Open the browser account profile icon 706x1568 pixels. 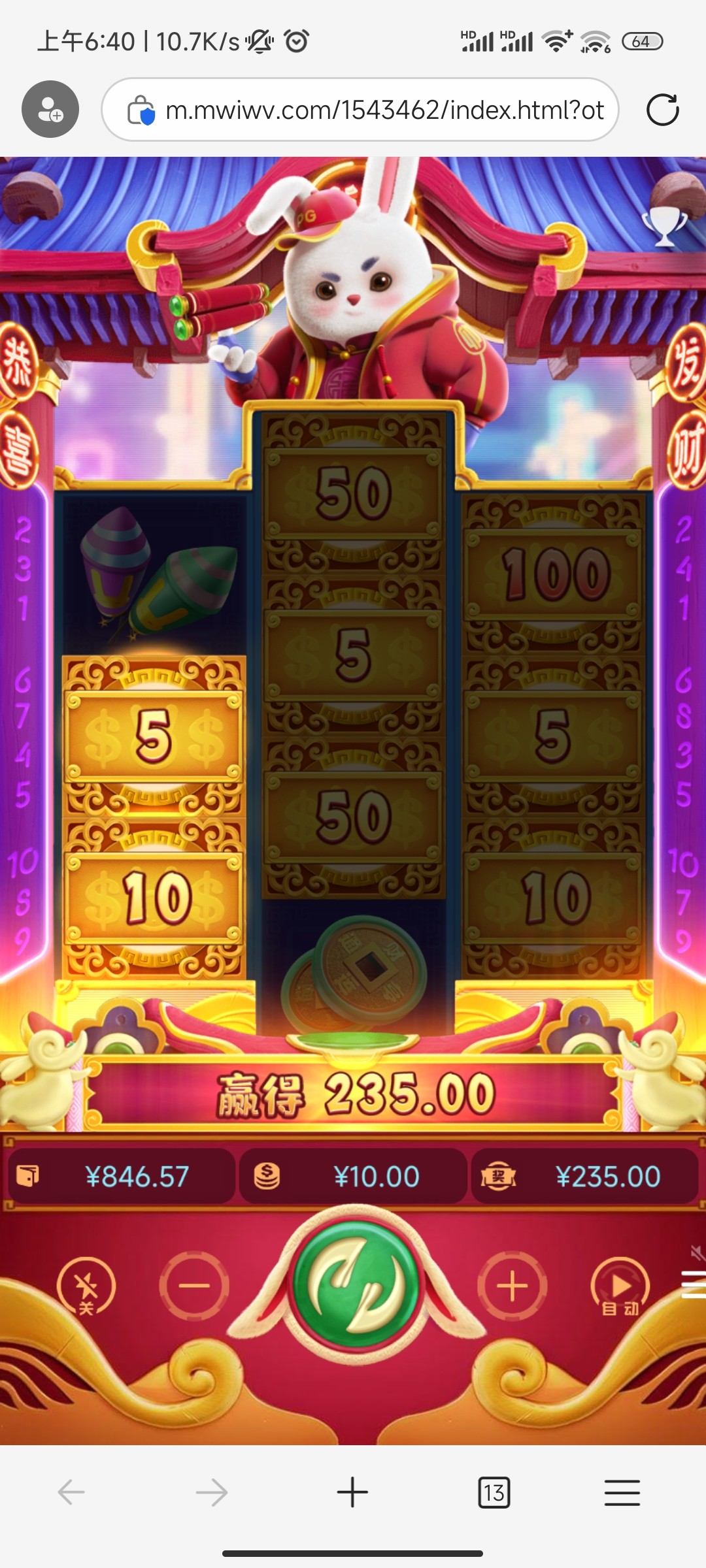[50, 109]
